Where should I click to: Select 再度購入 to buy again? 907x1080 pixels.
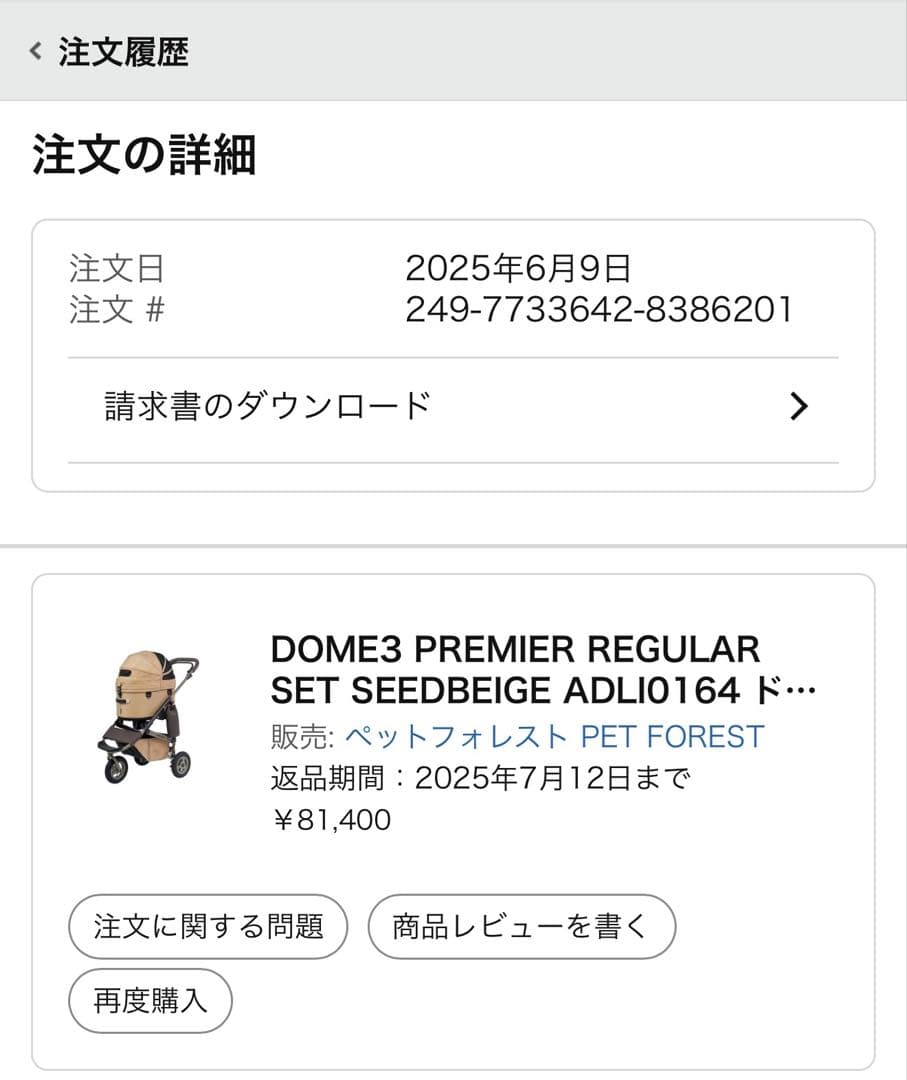[150, 1001]
